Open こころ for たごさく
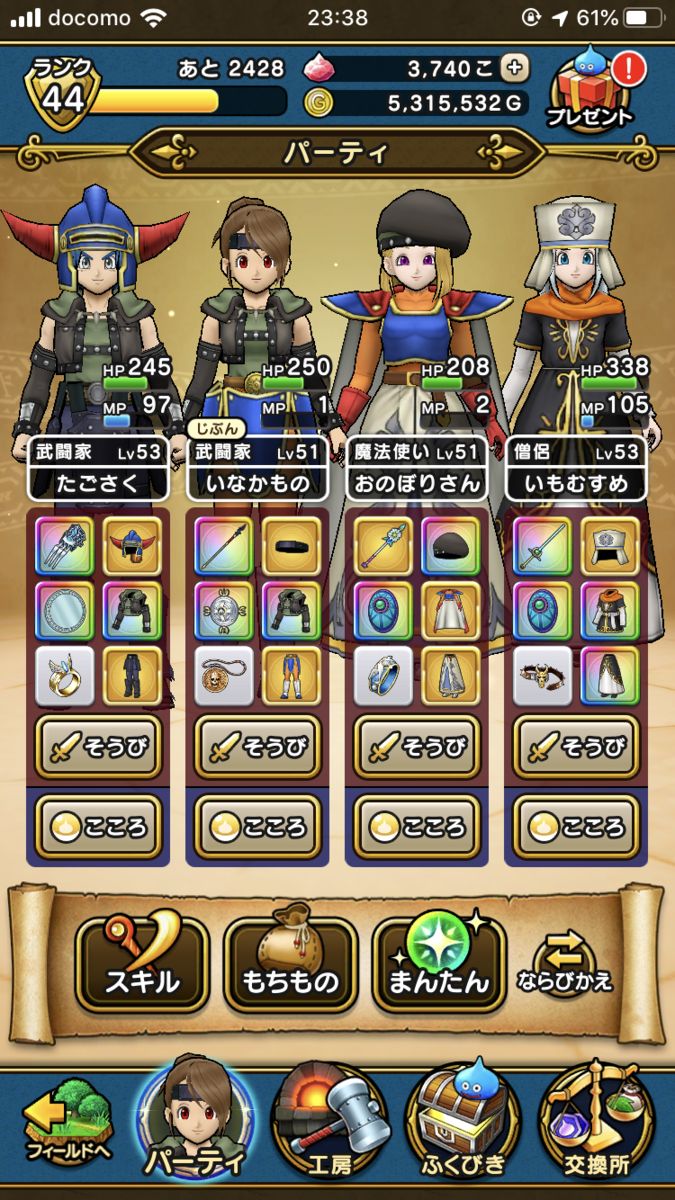 coord(98,827)
